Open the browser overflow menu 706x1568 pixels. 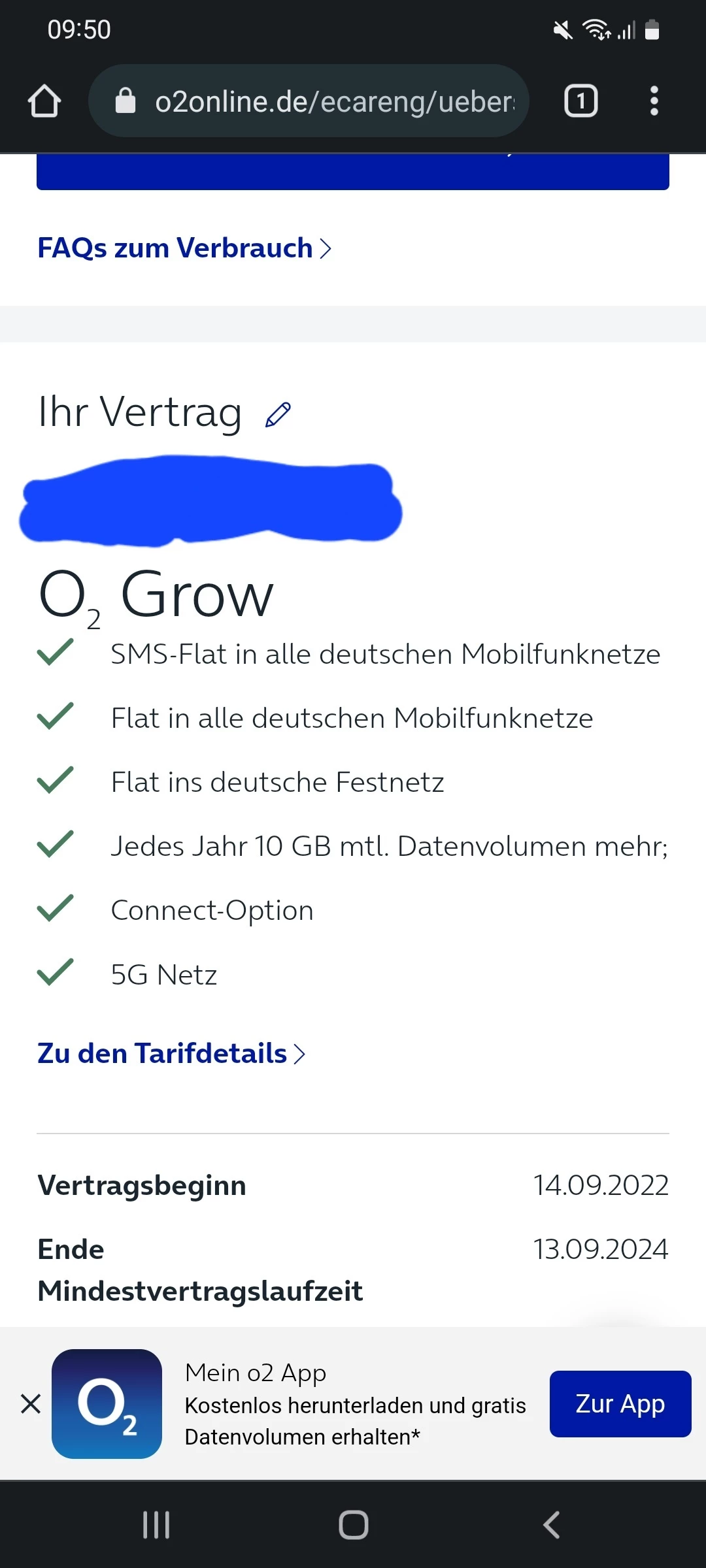(x=654, y=101)
